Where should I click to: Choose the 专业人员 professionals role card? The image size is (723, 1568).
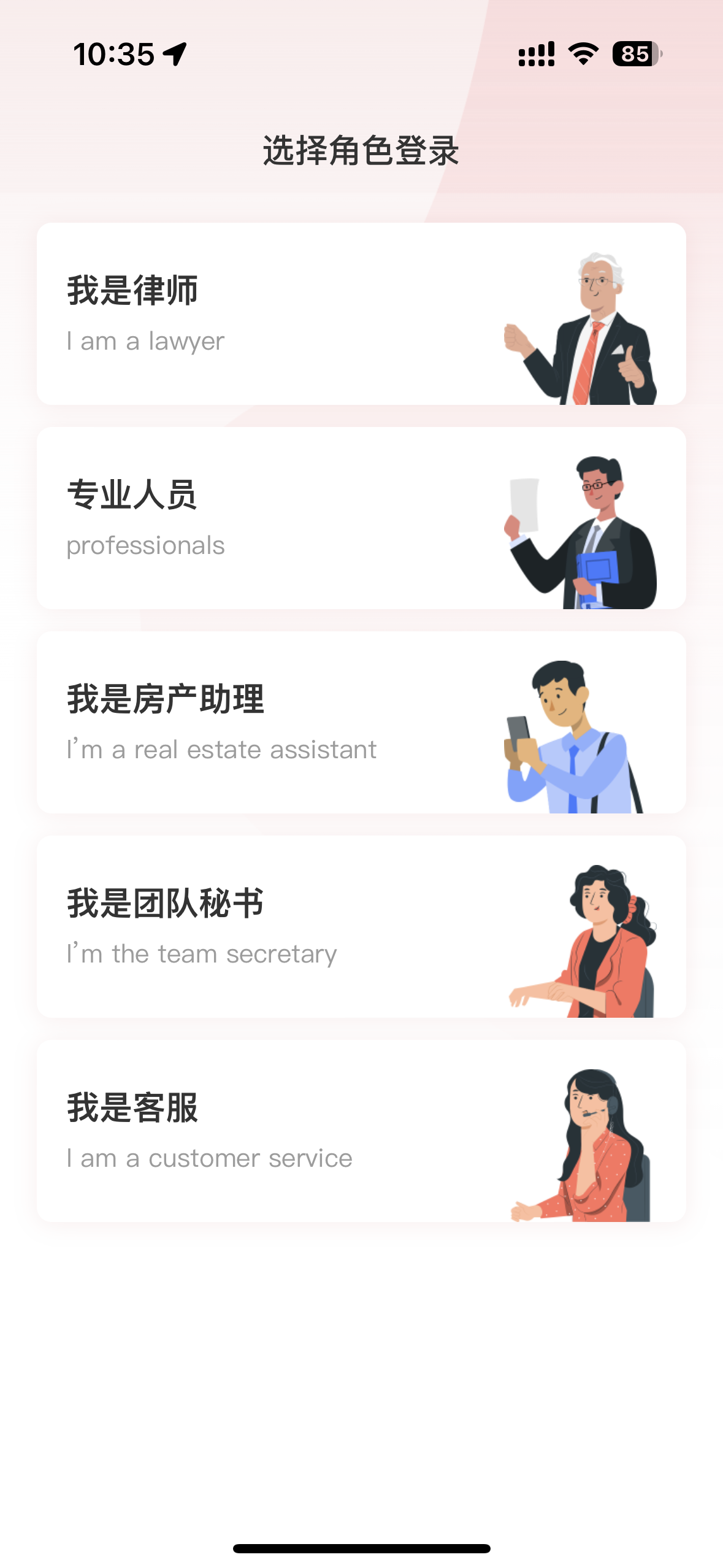point(361,518)
